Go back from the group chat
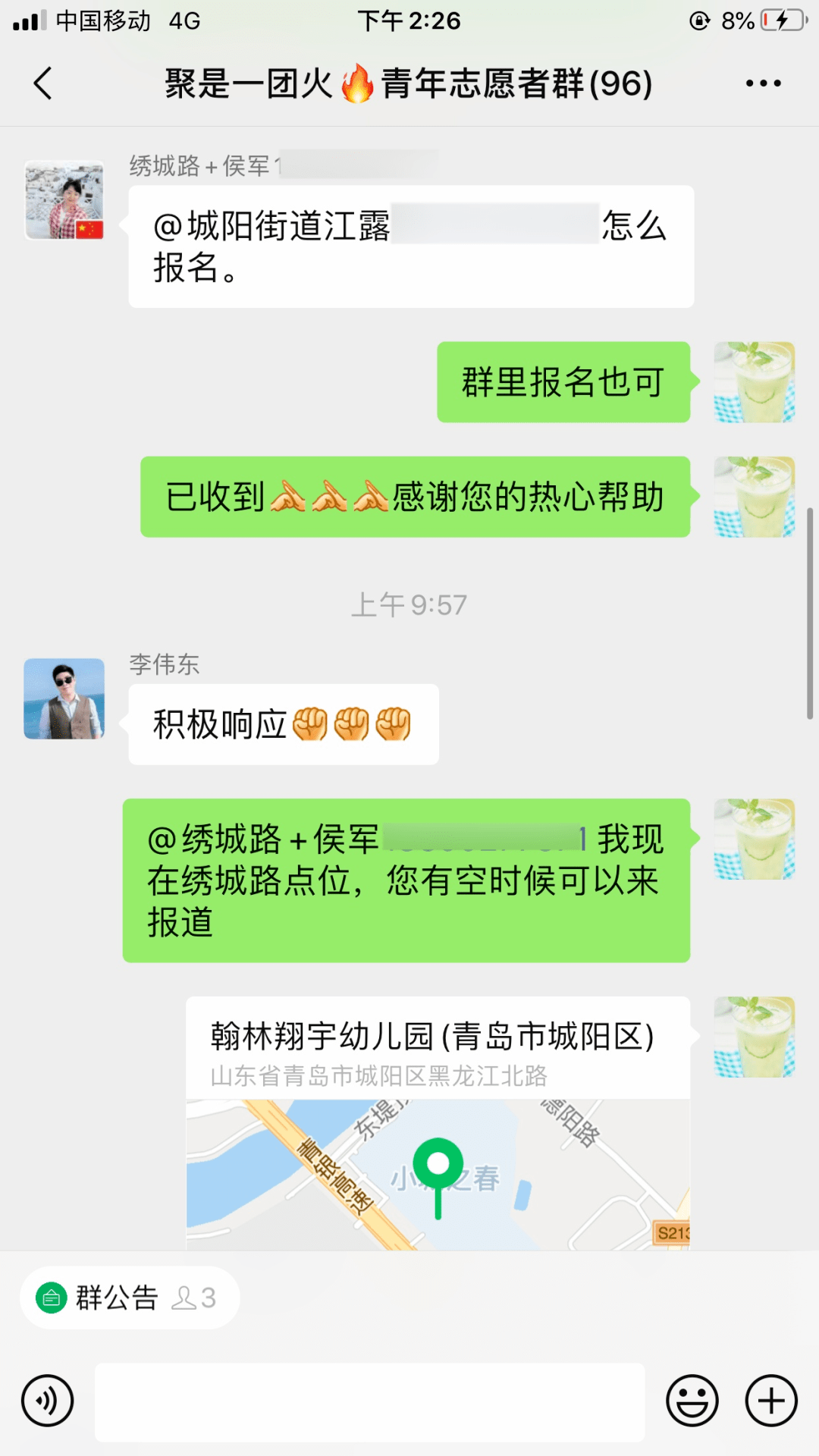This screenshot has height=1456, width=819. point(43,83)
